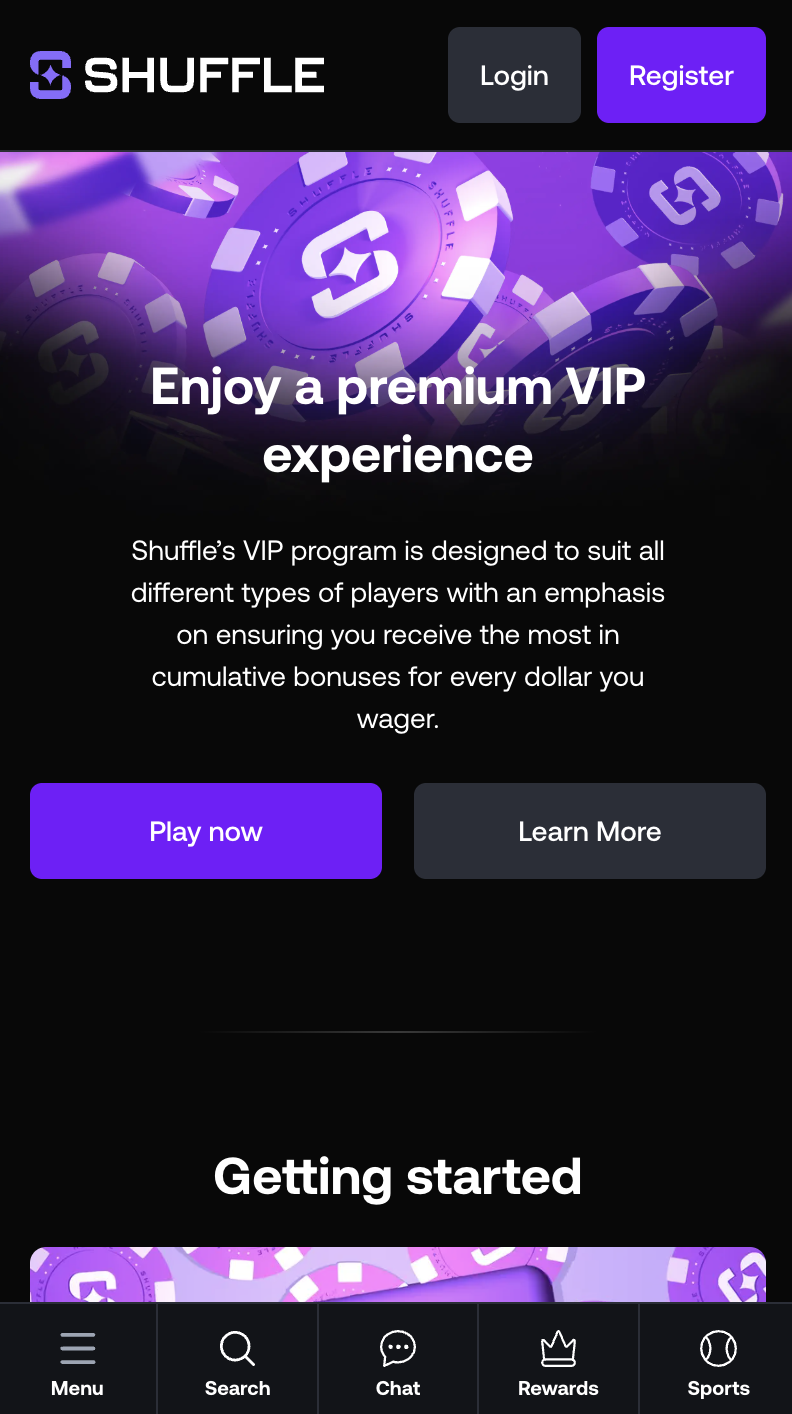Open Search from the bottom bar
This screenshot has height=1414, width=792.
click(237, 1362)
